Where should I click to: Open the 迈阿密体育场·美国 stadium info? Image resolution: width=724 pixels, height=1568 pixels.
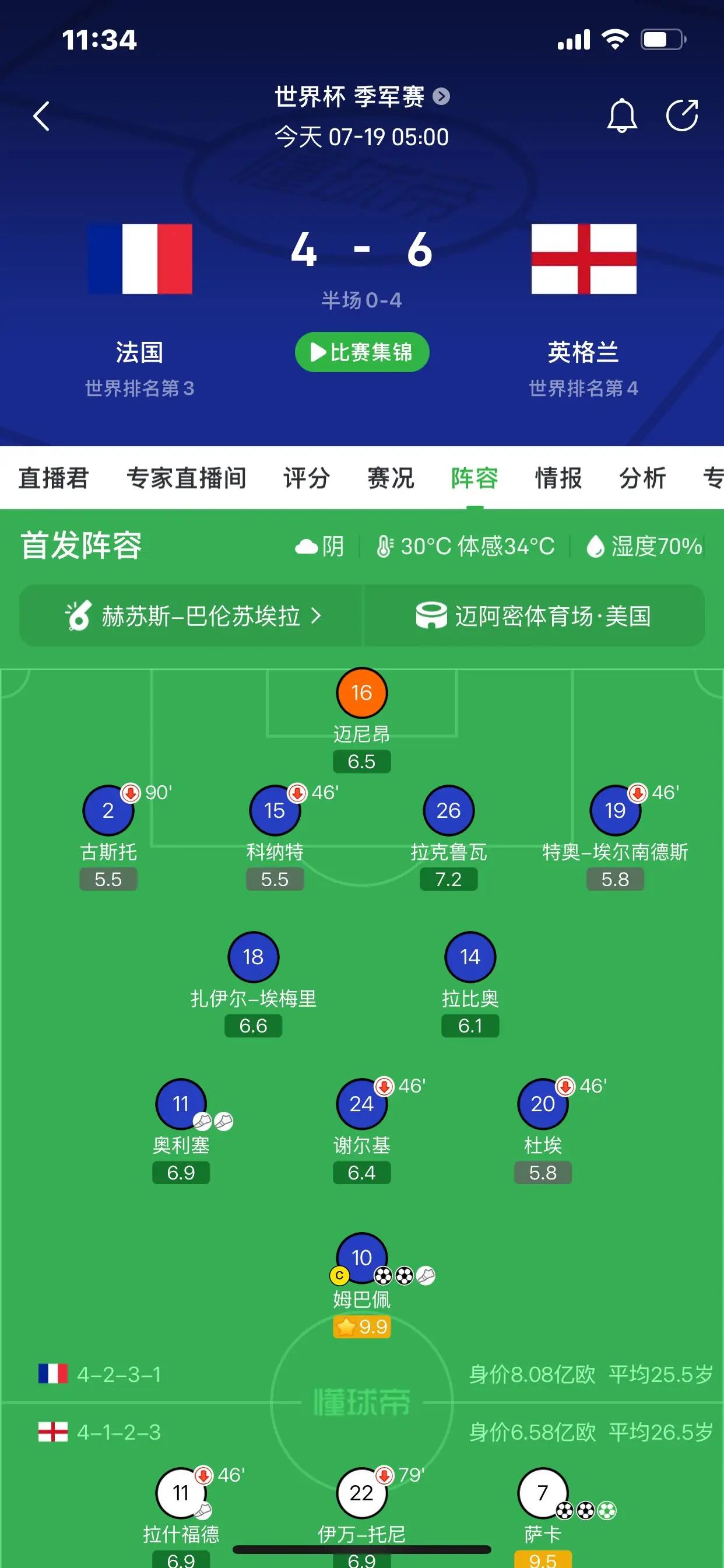[534, 615]
